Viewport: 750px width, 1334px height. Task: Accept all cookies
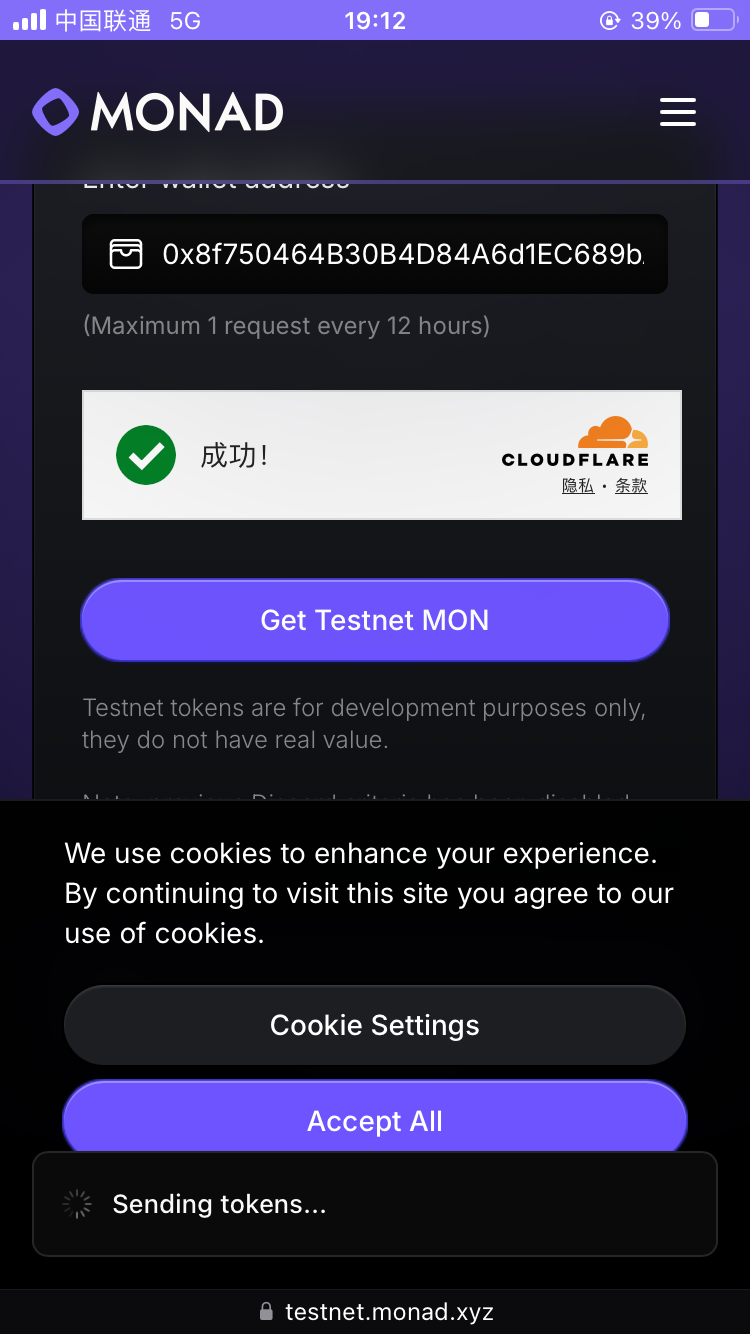point(375,1118)
